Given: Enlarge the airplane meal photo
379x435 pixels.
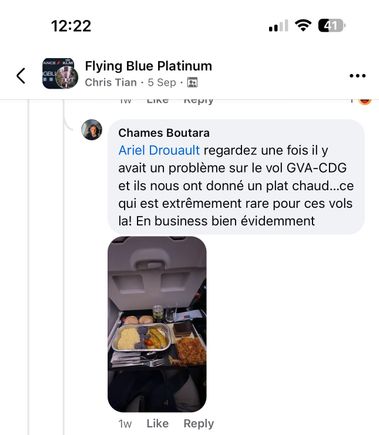Looking at the screenshot, I should (x=157, y=324).
